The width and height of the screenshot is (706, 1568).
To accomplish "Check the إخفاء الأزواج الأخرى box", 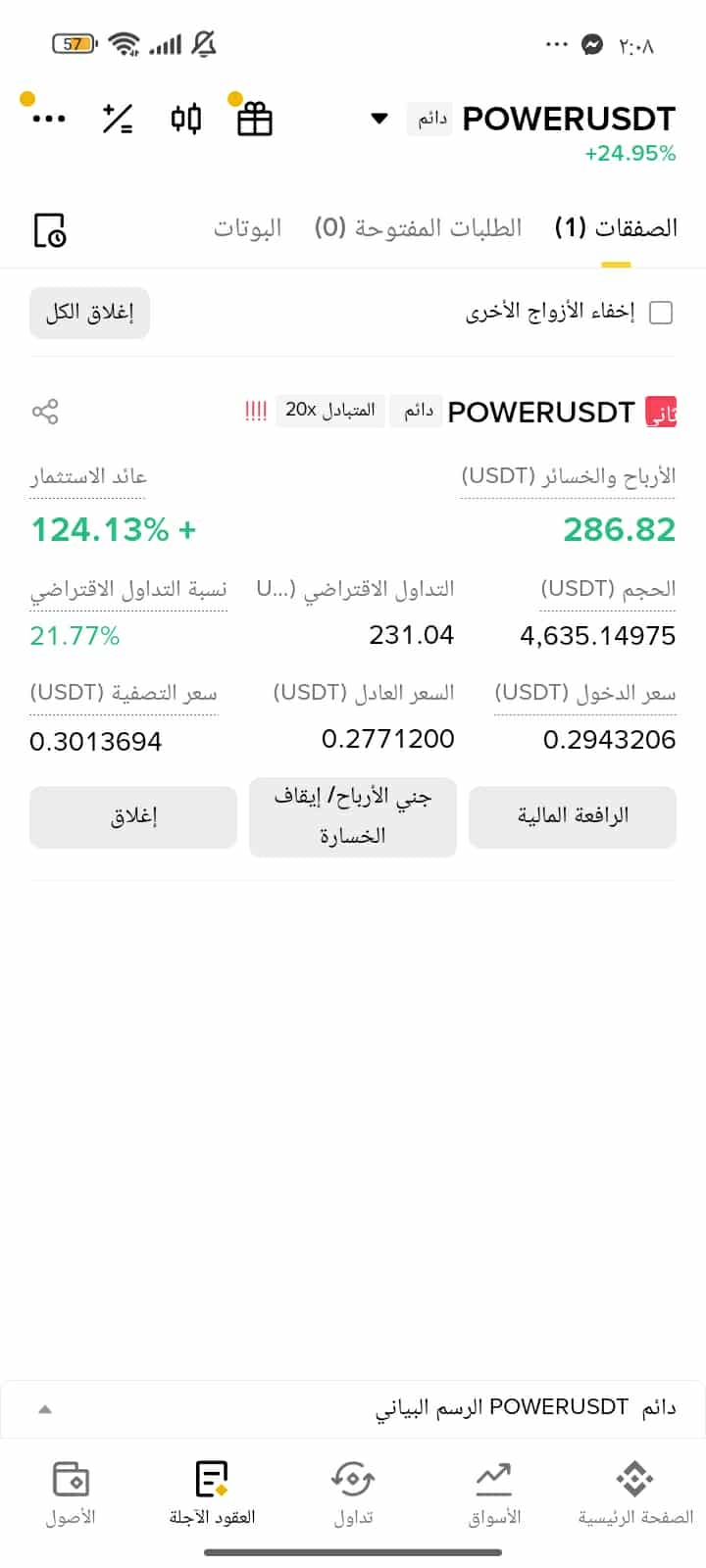I will (x=662, y=313).
